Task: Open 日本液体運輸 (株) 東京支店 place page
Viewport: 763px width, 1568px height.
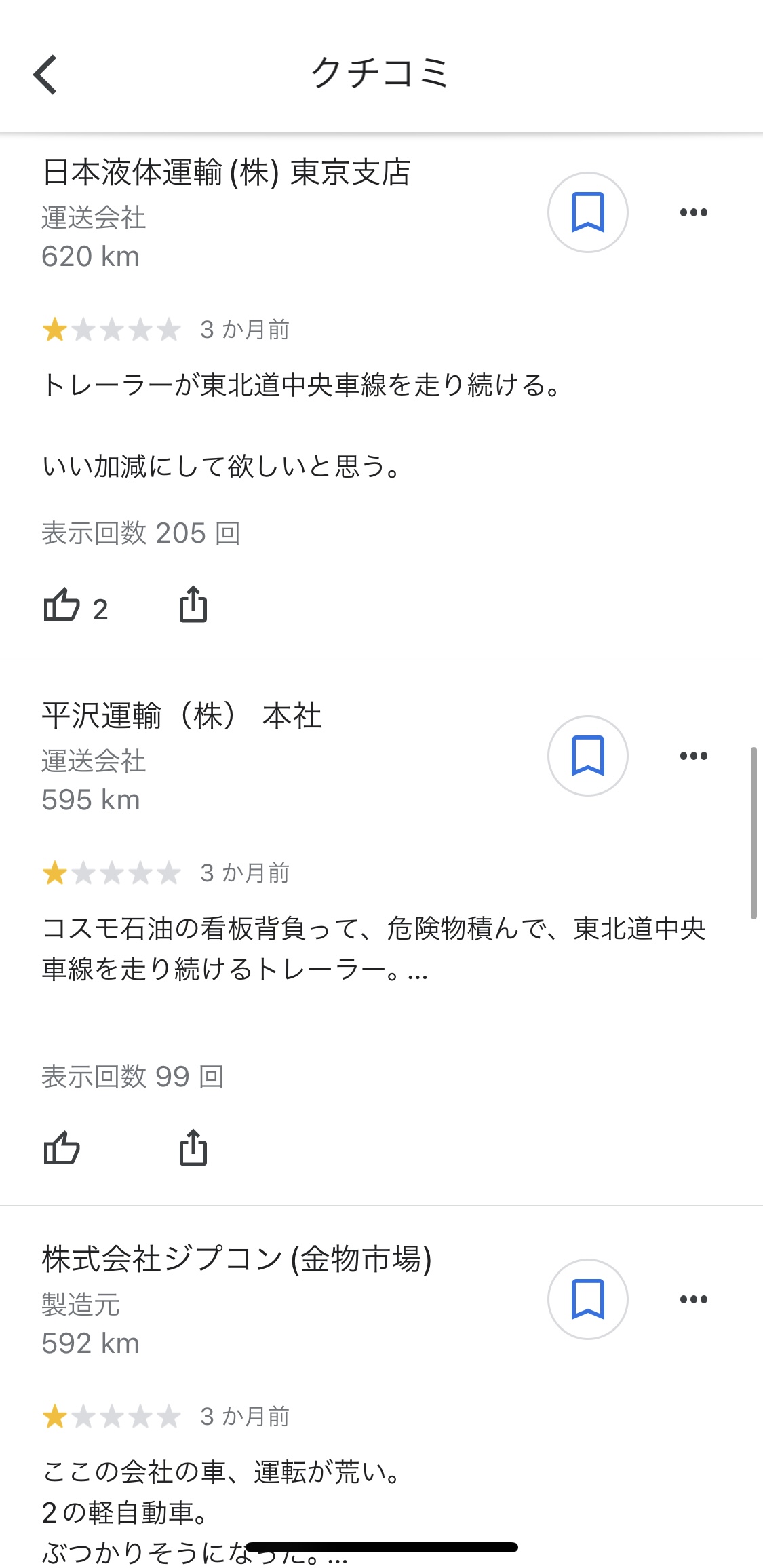Action: (x=227, y=172)
